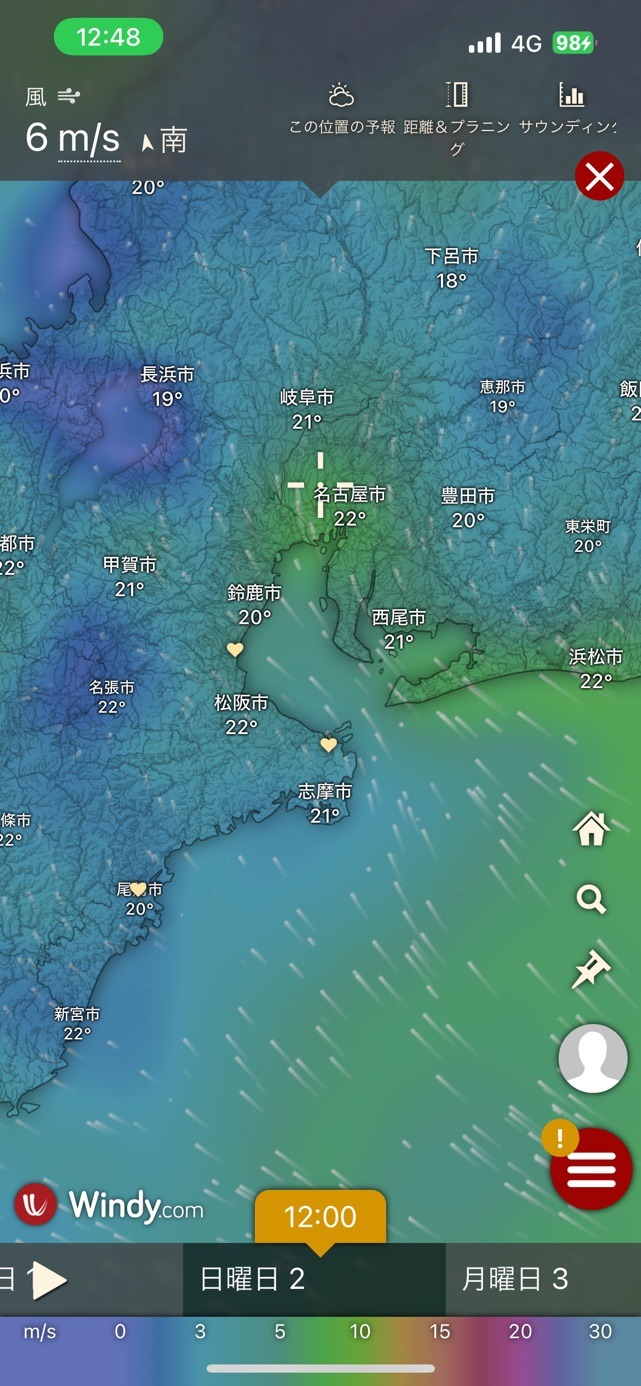Open the red hamburger menu
This screenshot has width=641, height=1386.
pos(591,1169)
